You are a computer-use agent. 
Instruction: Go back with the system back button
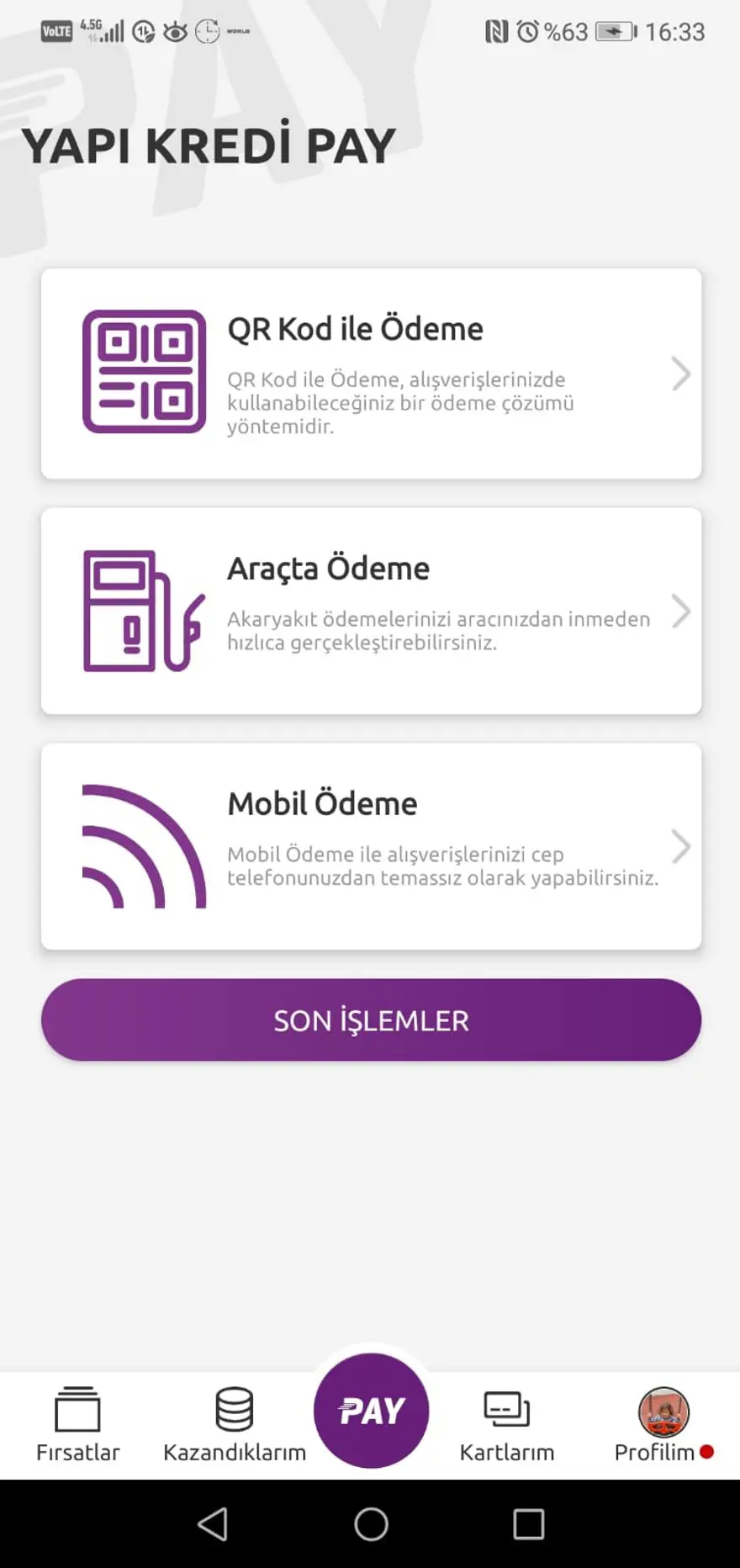[213, 1523]
